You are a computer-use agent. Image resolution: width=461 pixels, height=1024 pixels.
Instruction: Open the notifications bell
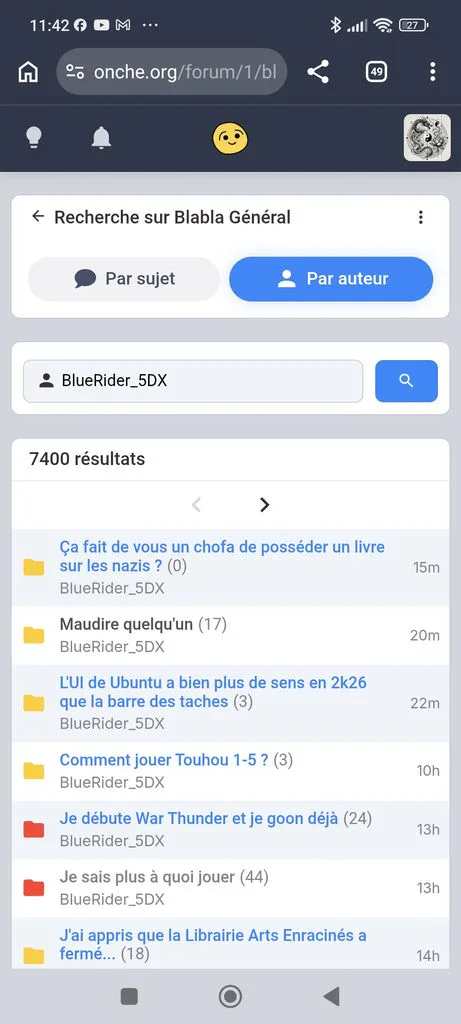click(101, 138)
